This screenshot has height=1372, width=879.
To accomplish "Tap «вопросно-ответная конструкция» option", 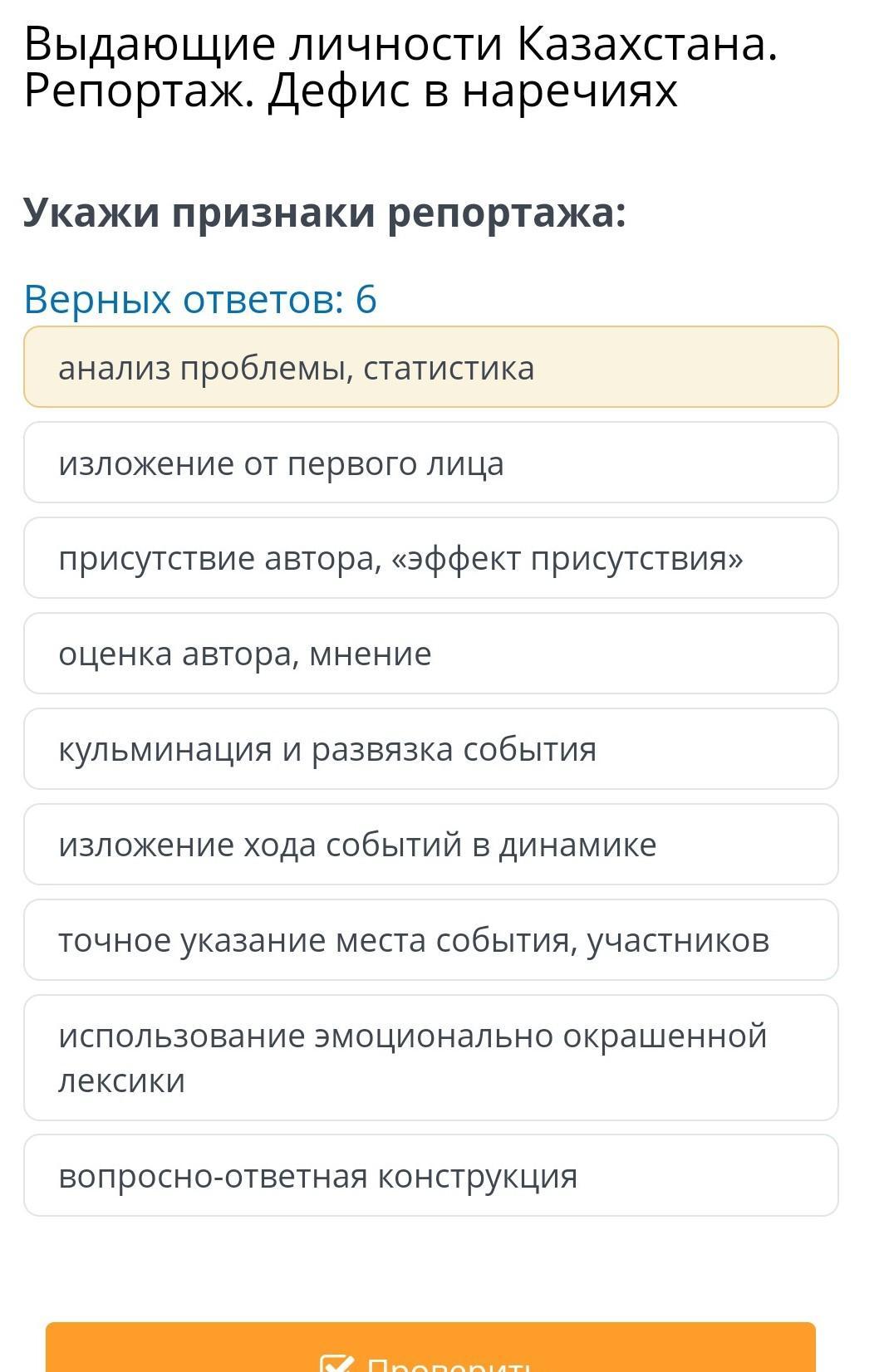I will 431,1176.
